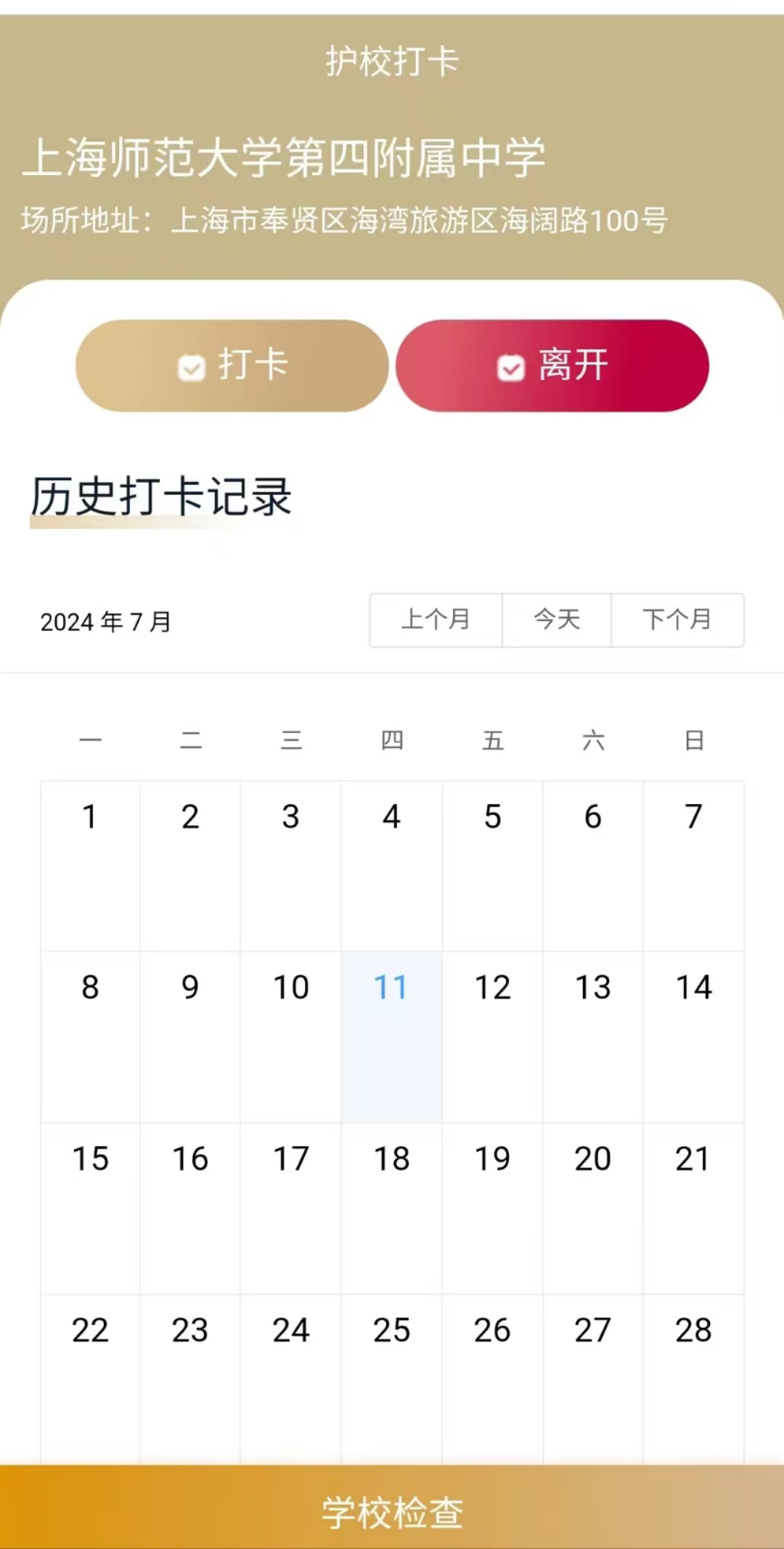784x1549 pixels.
Task: Select July 11 on the calendar
Action: [391, 1036]
